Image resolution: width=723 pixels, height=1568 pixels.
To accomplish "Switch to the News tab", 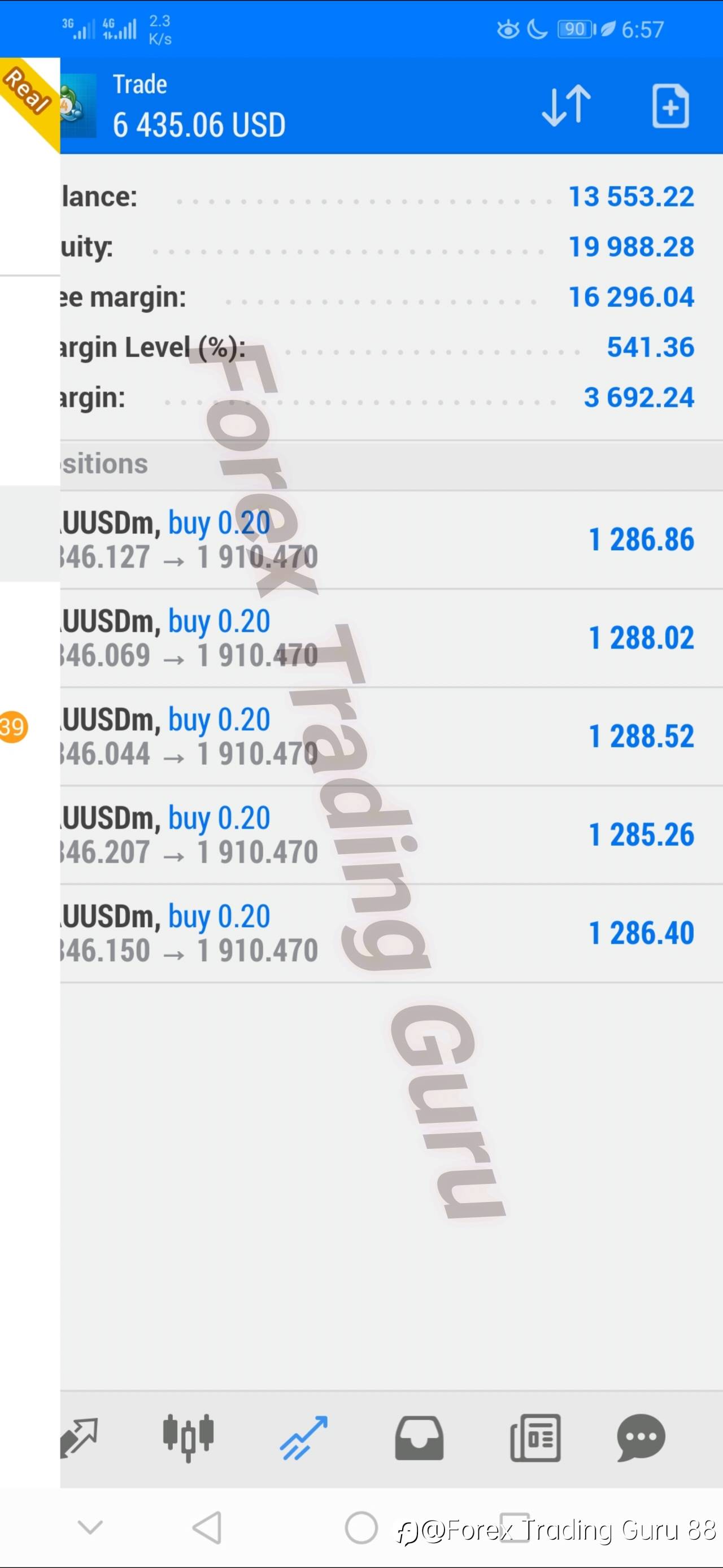I will pos(535,1438).
